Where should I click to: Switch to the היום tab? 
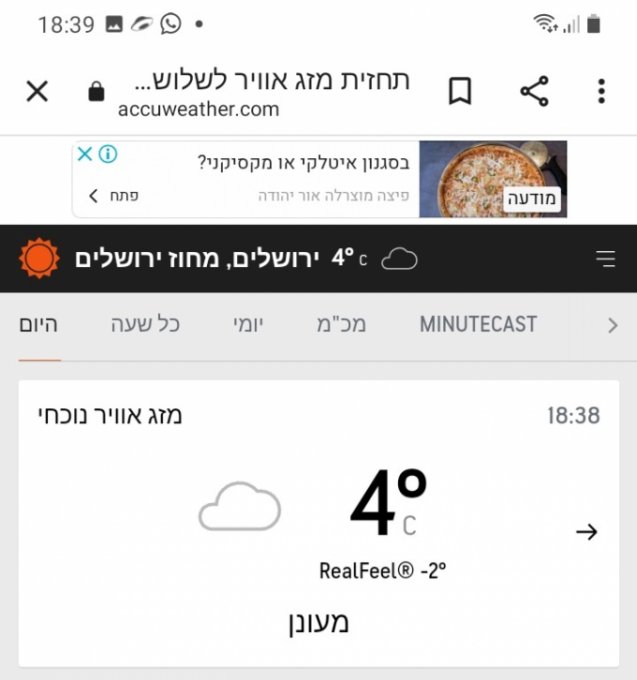coord(39,324)
